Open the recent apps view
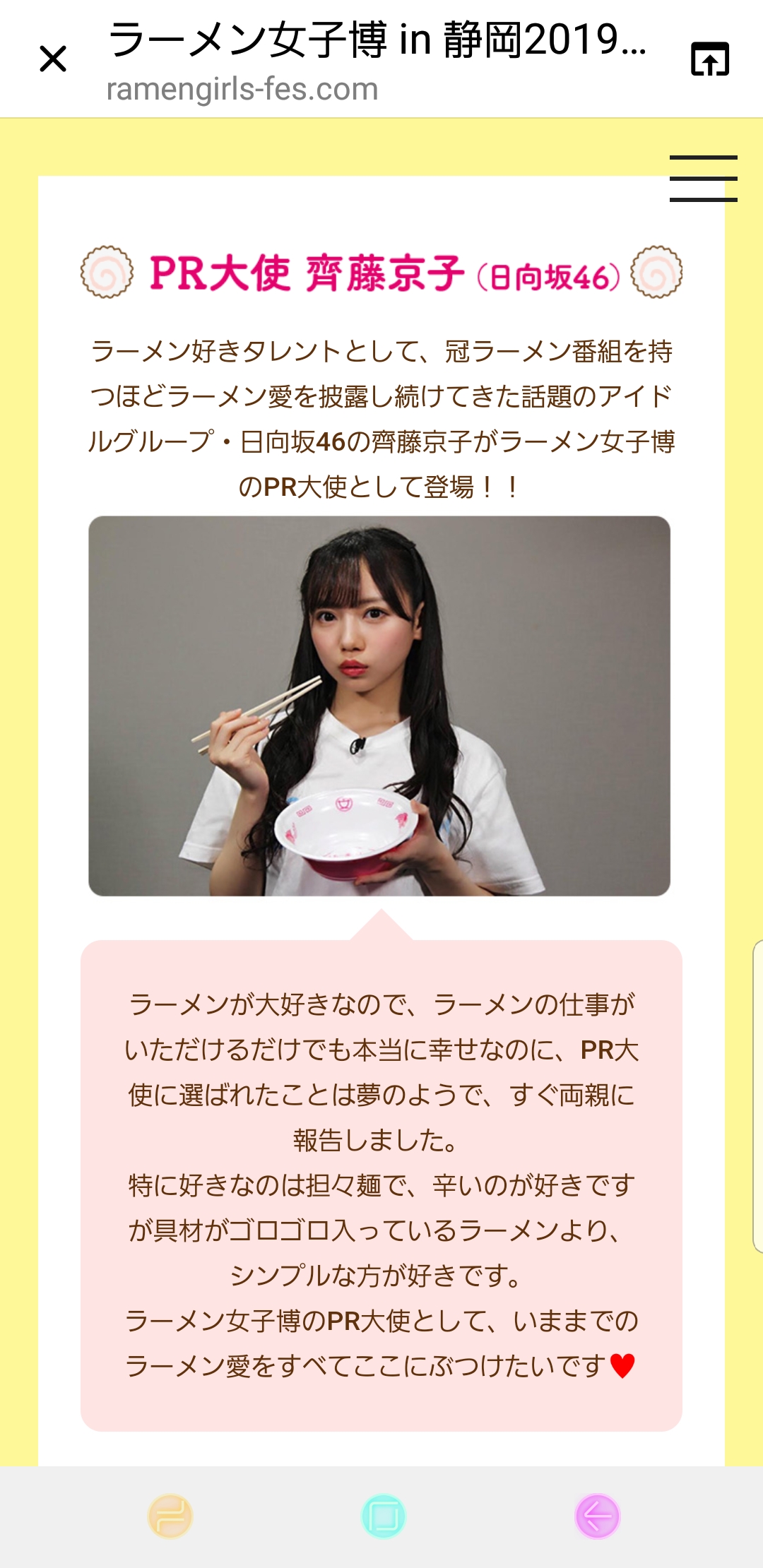This screenshot has width=763, height=1568. 170,1516
